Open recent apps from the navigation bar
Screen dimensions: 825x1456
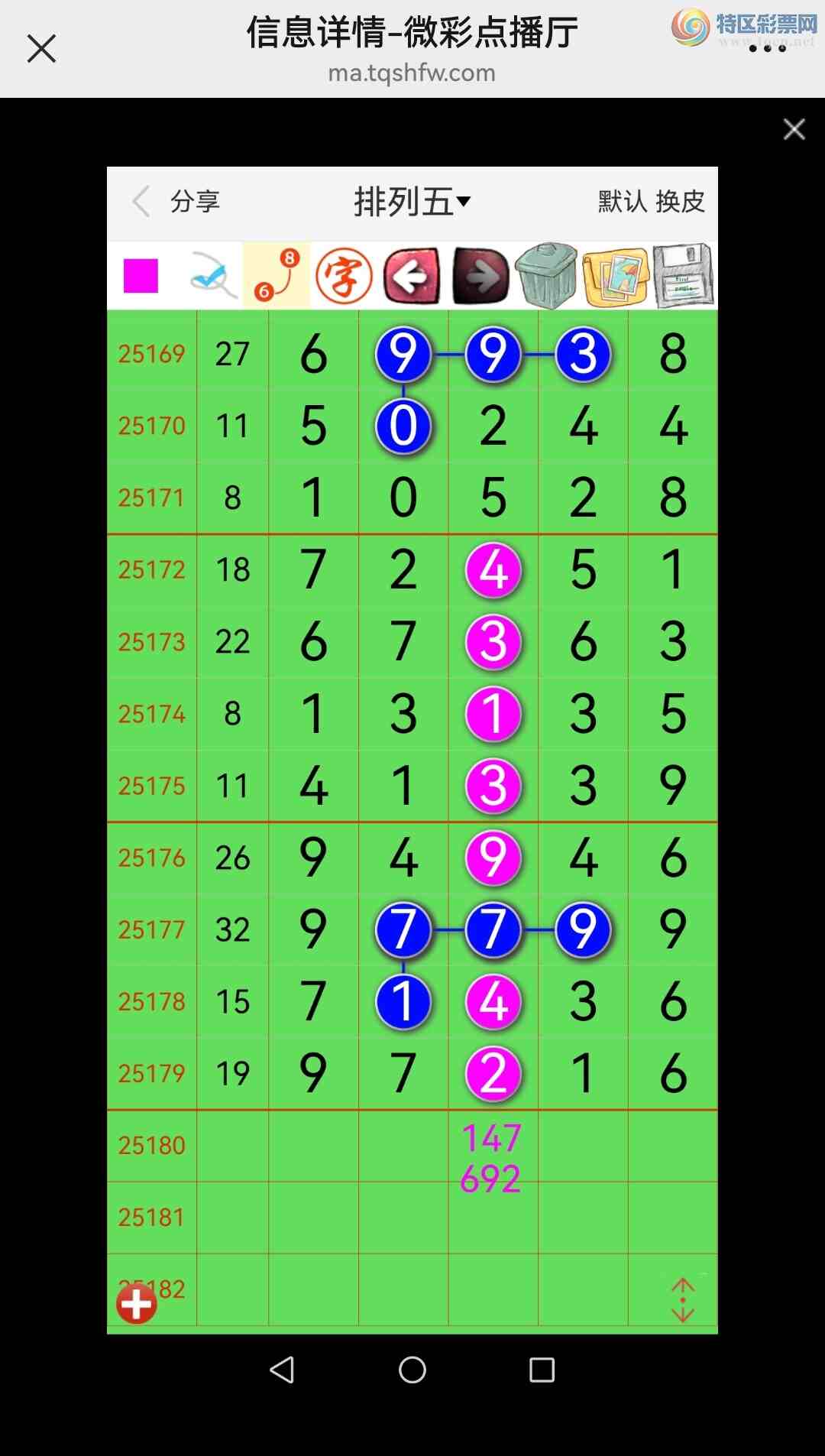(x=542, y=1370)
